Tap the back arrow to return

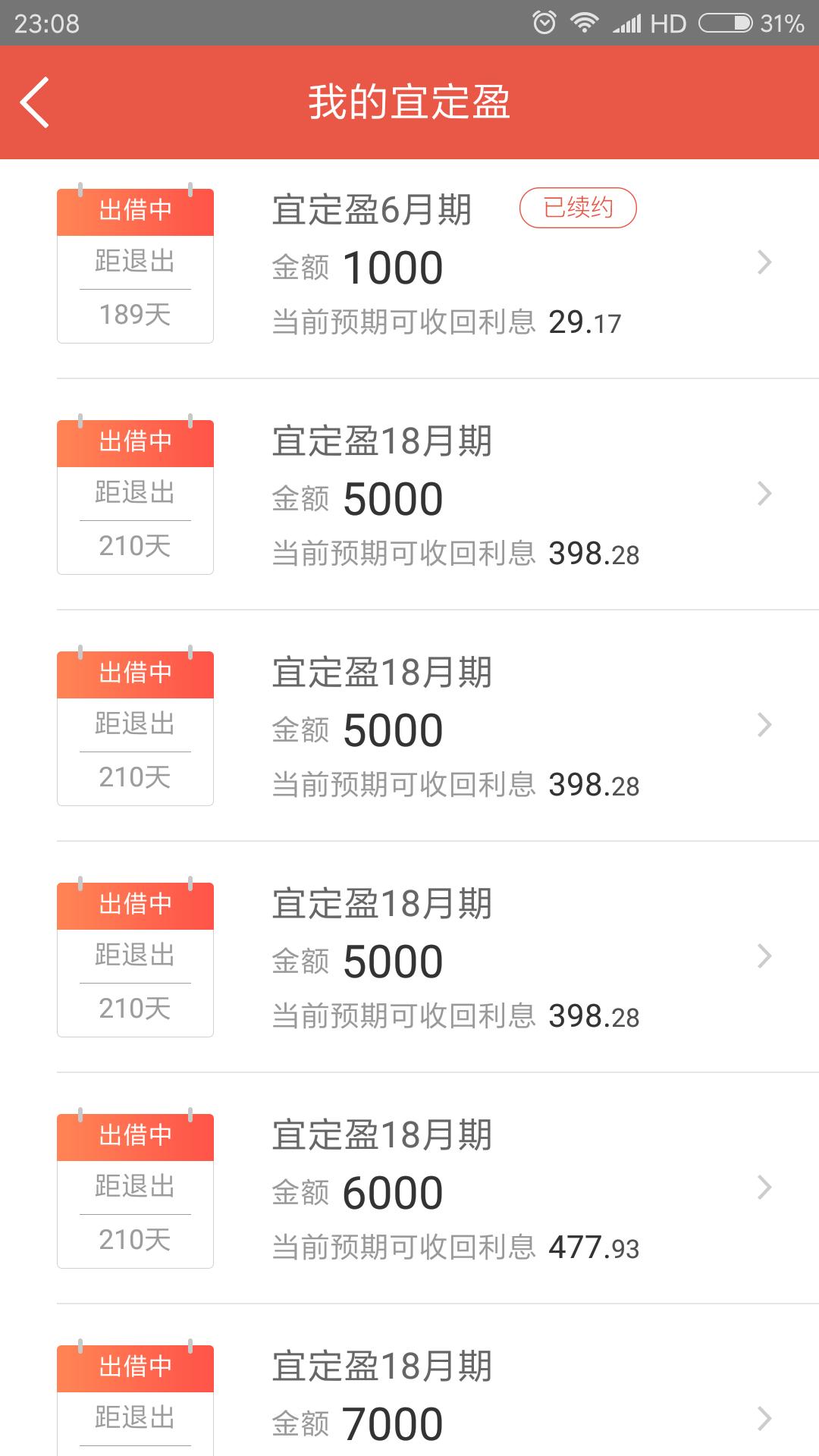pos(36,102)
